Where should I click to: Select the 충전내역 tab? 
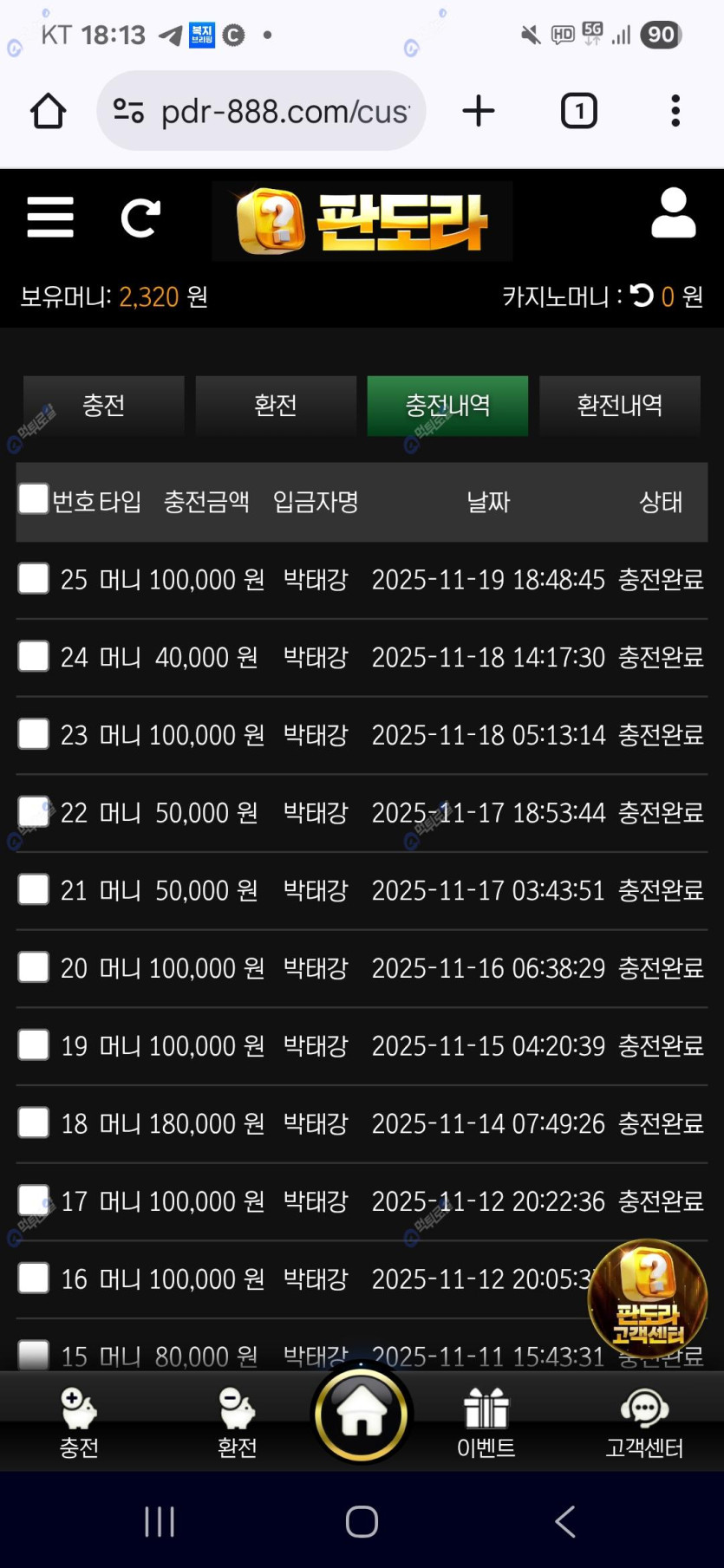(x=447, y=405)
